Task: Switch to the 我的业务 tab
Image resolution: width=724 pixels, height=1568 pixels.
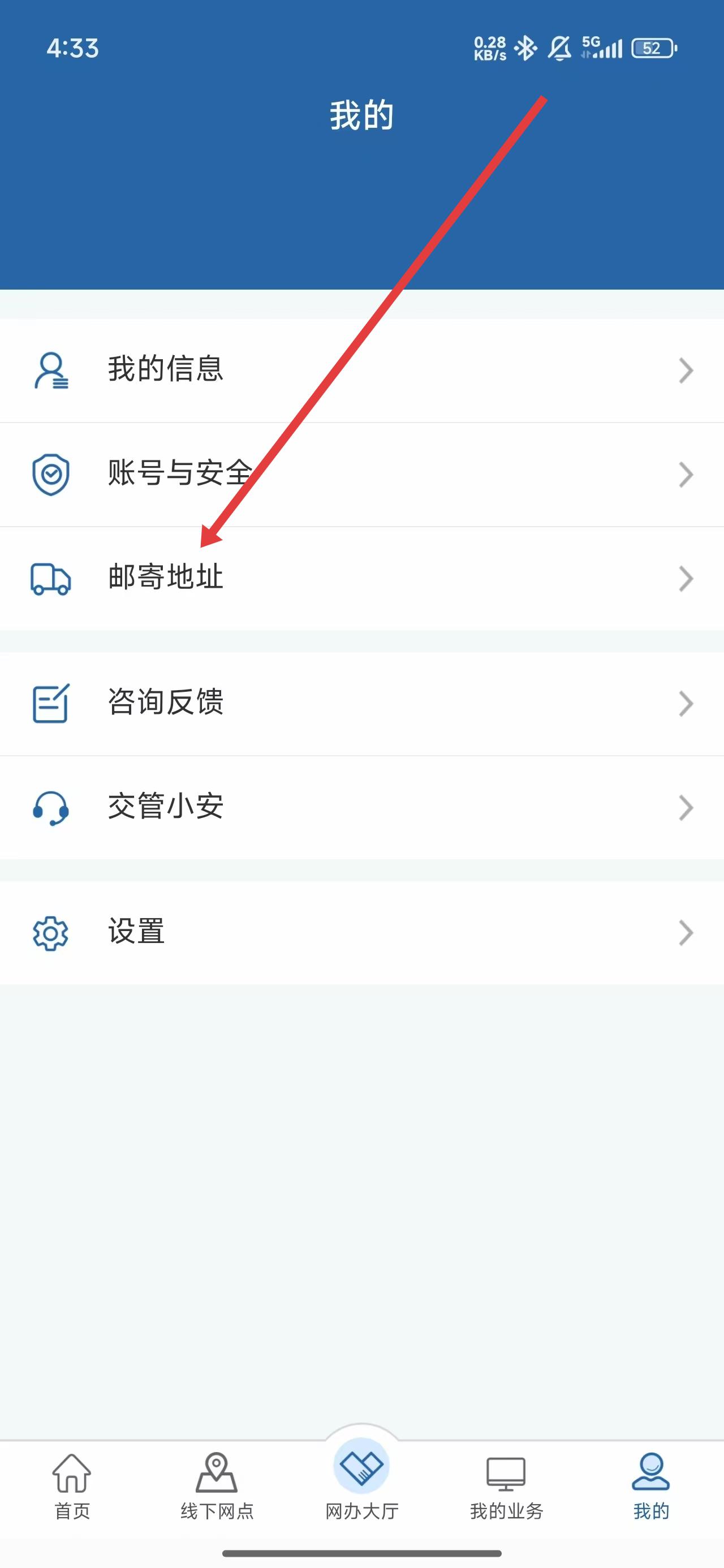Action: click(507, 1485)
